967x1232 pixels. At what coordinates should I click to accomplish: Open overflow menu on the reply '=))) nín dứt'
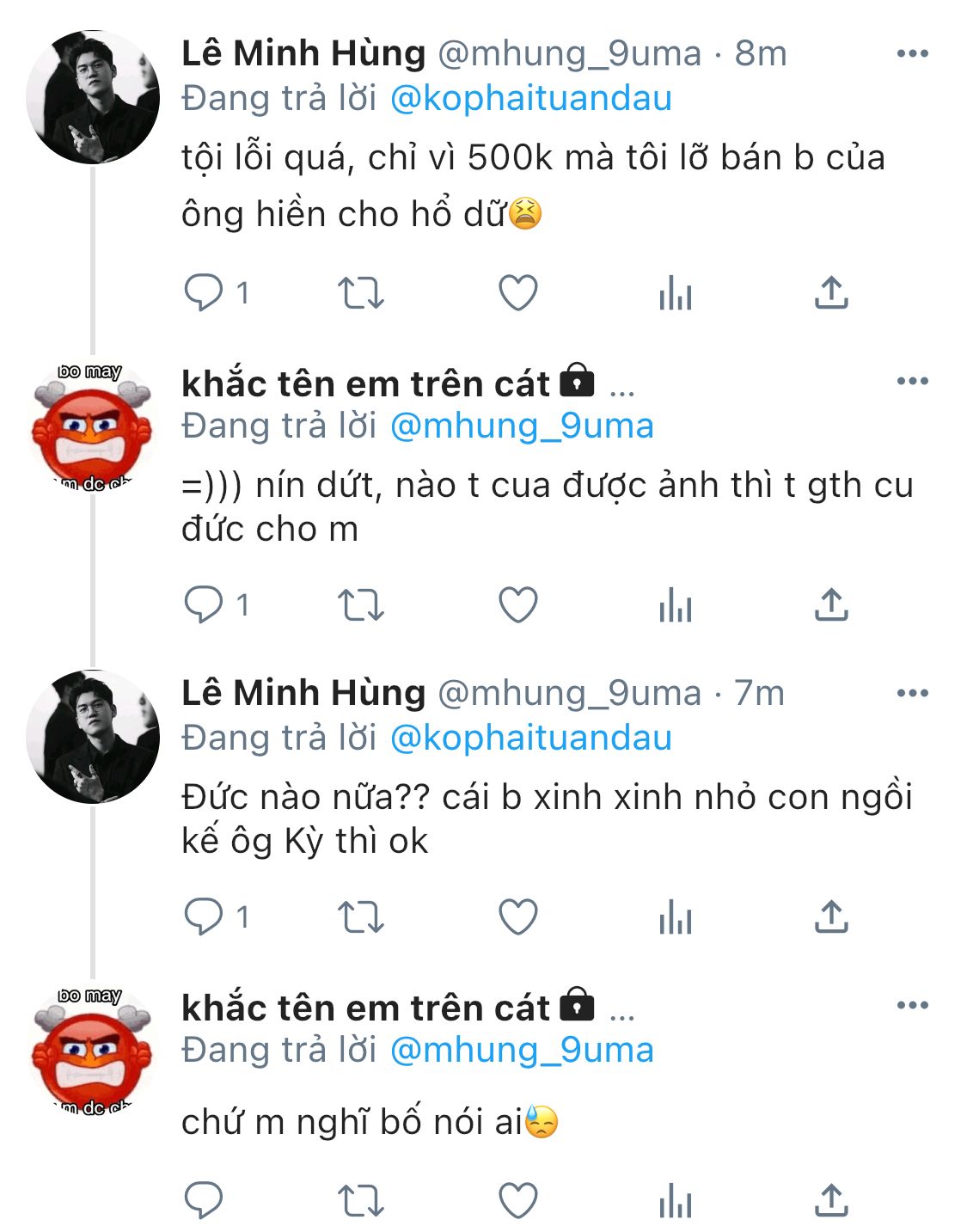click(x=912, y=381)
